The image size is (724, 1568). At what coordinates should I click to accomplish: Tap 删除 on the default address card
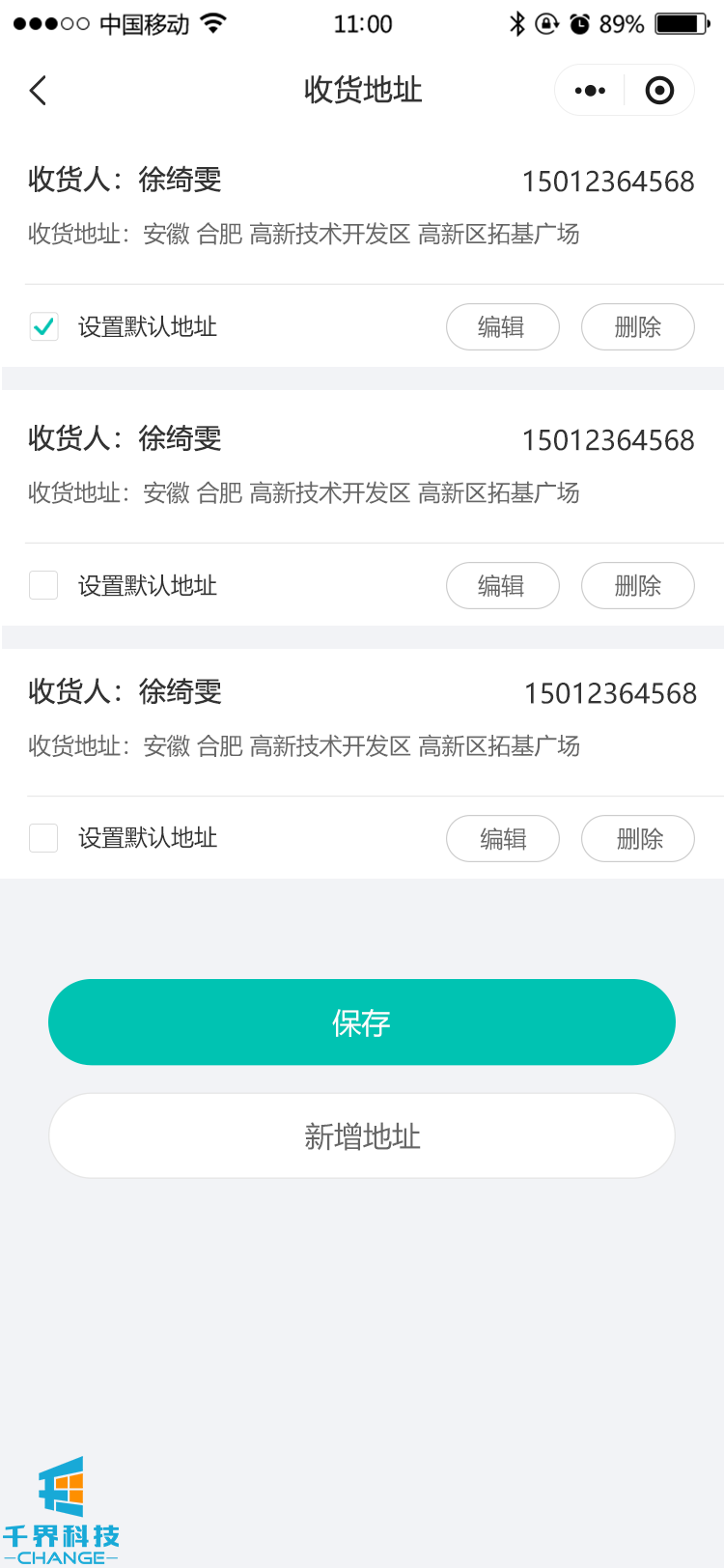coord(637,327)
